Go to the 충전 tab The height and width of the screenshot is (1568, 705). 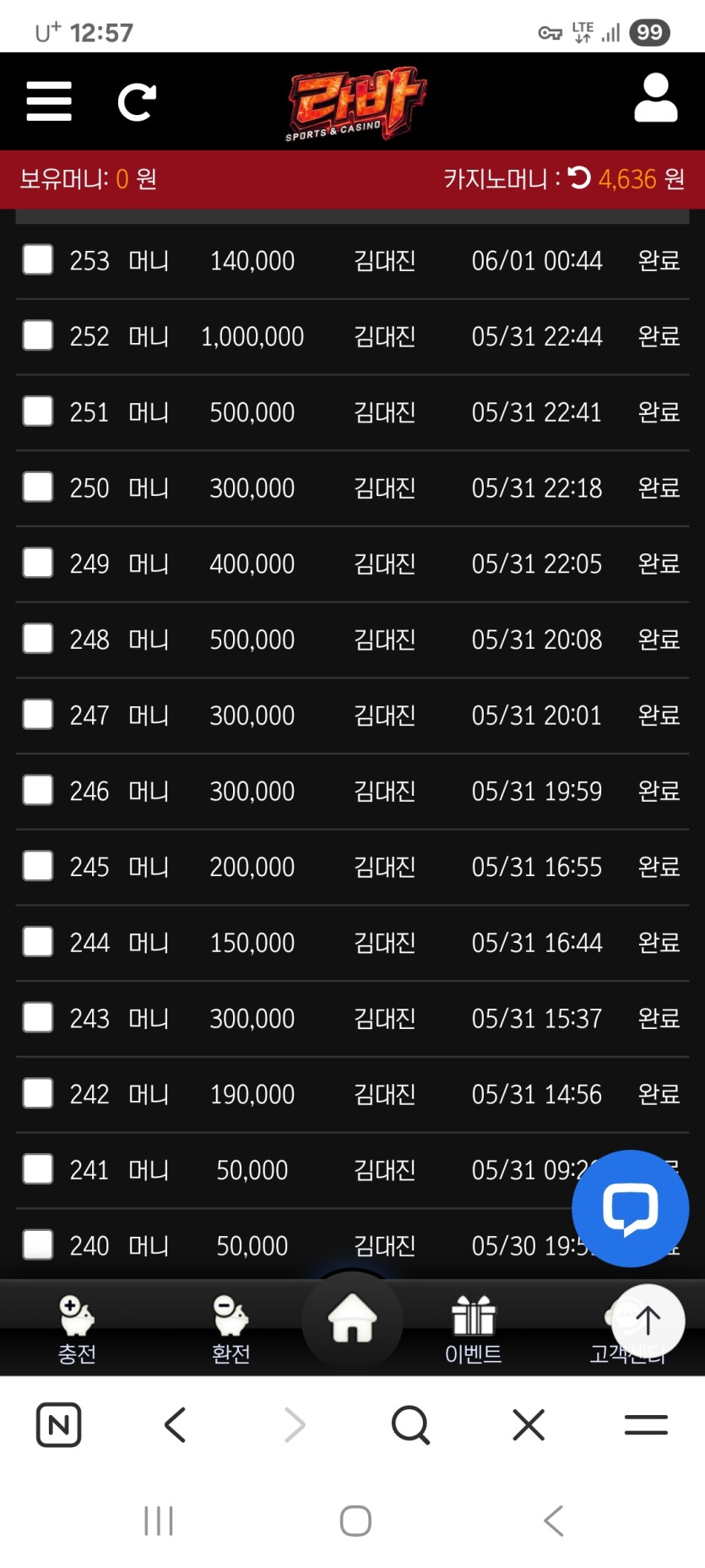(77, 1330)
